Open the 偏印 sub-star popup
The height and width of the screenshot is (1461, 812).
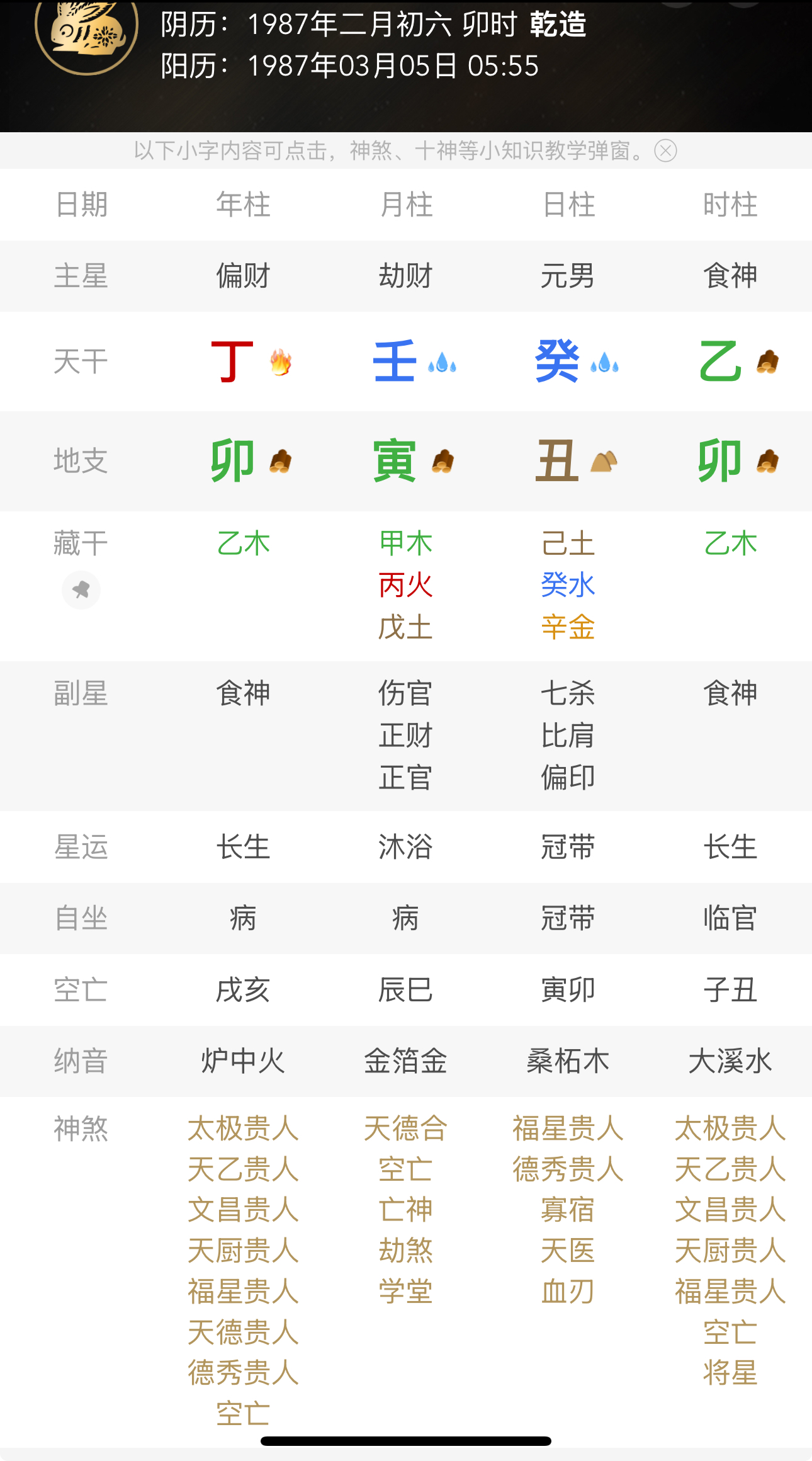[568, 778]
